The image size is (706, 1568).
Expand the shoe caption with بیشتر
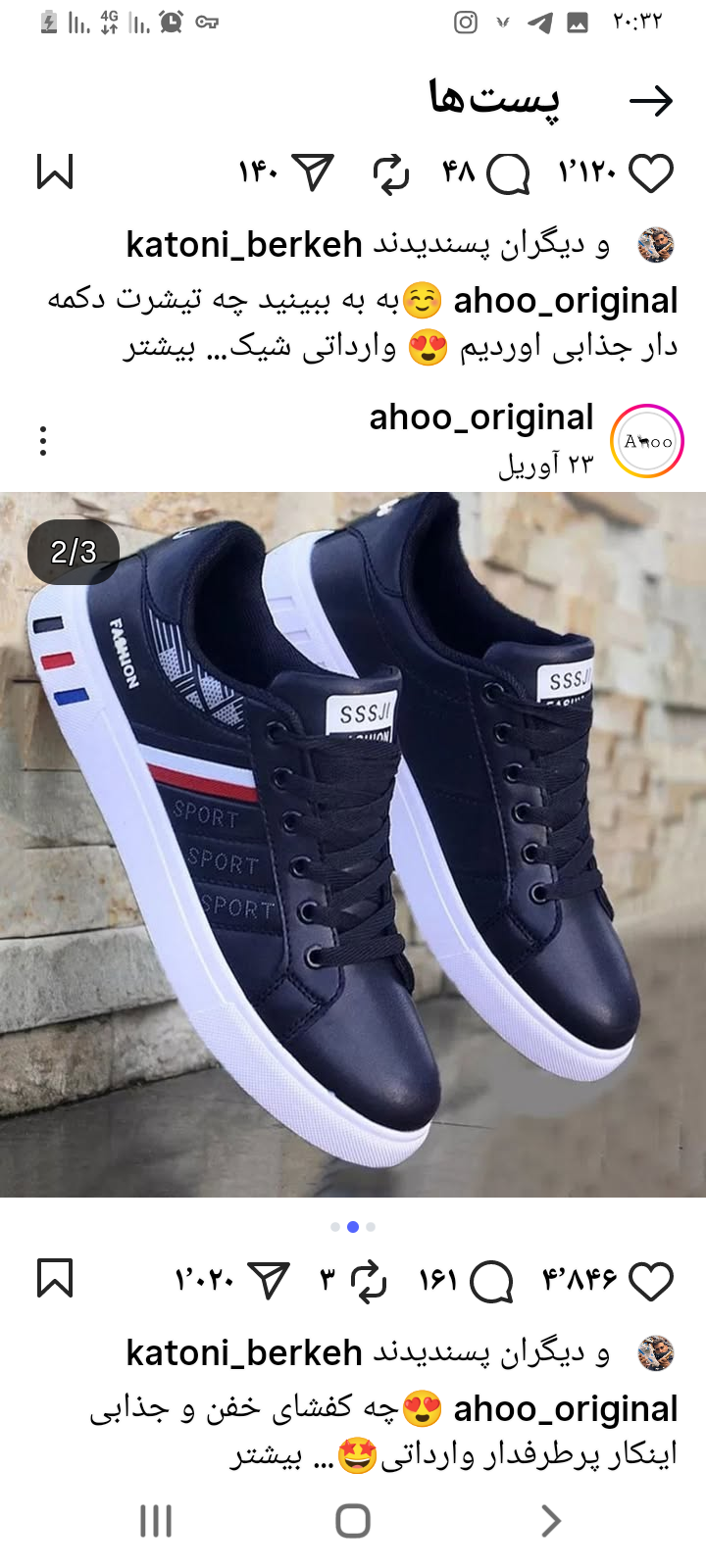coord(265,1456)
